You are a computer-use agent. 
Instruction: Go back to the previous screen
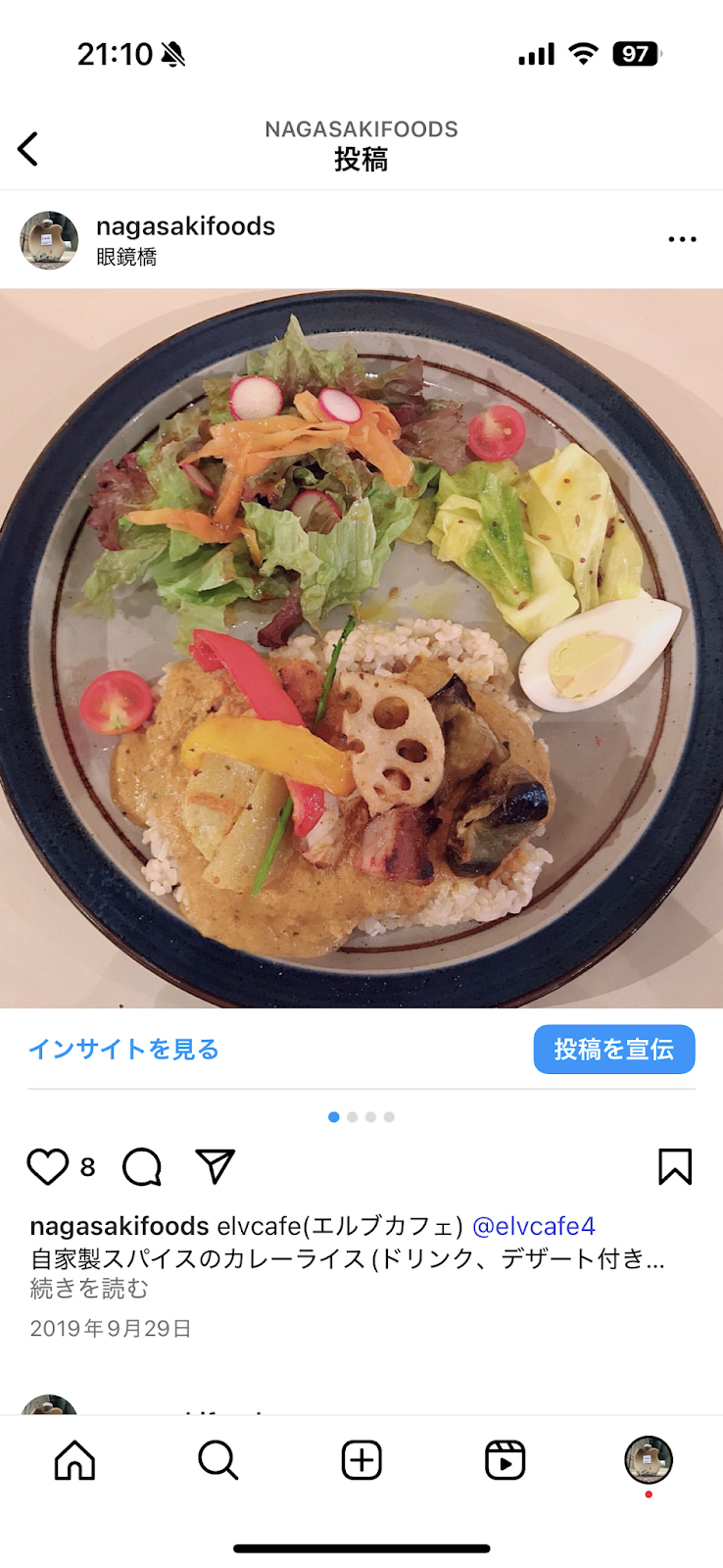pyautogui.click(x=28, y=149)
